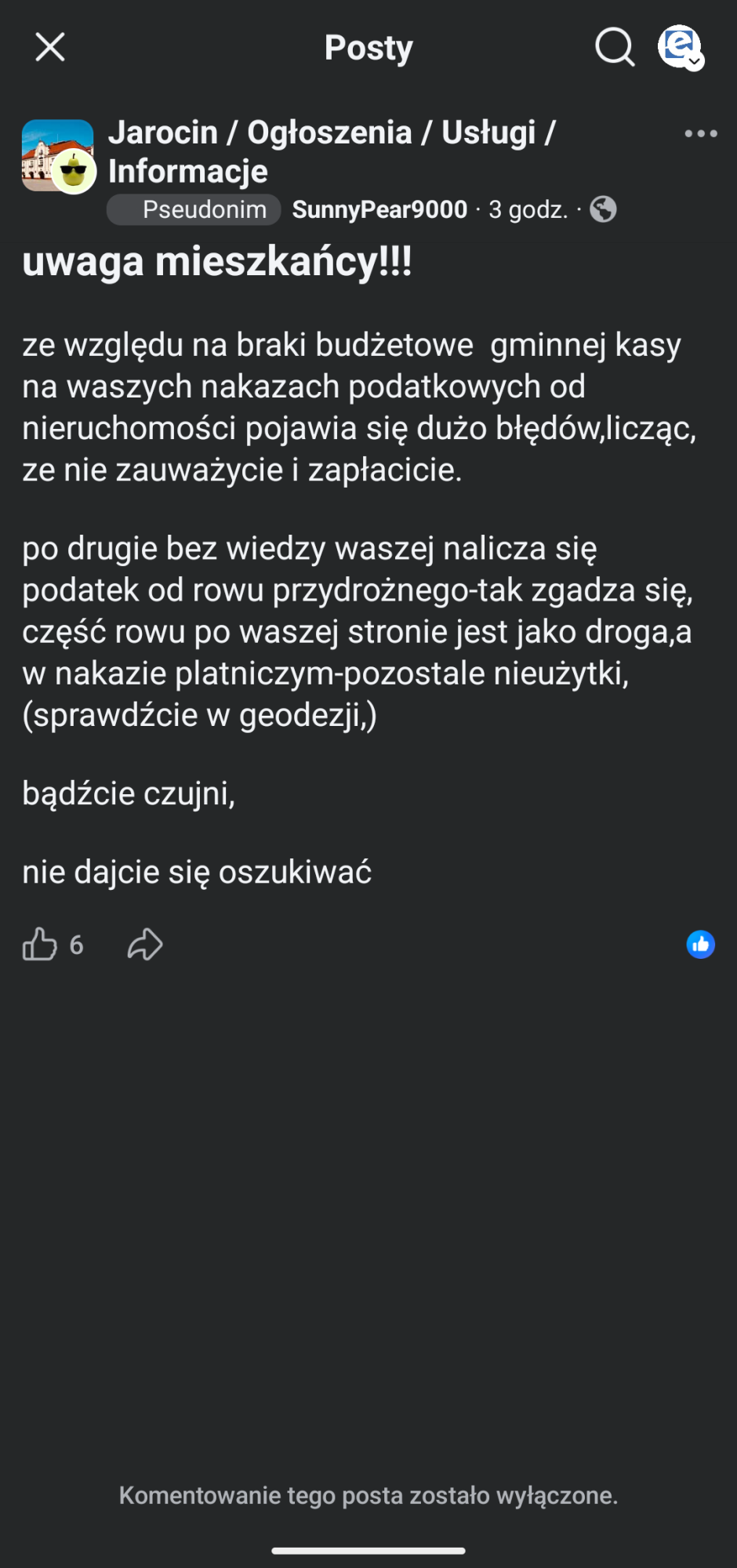
Task: Tap the group's avatar picture
Action: tap(58, 155)
